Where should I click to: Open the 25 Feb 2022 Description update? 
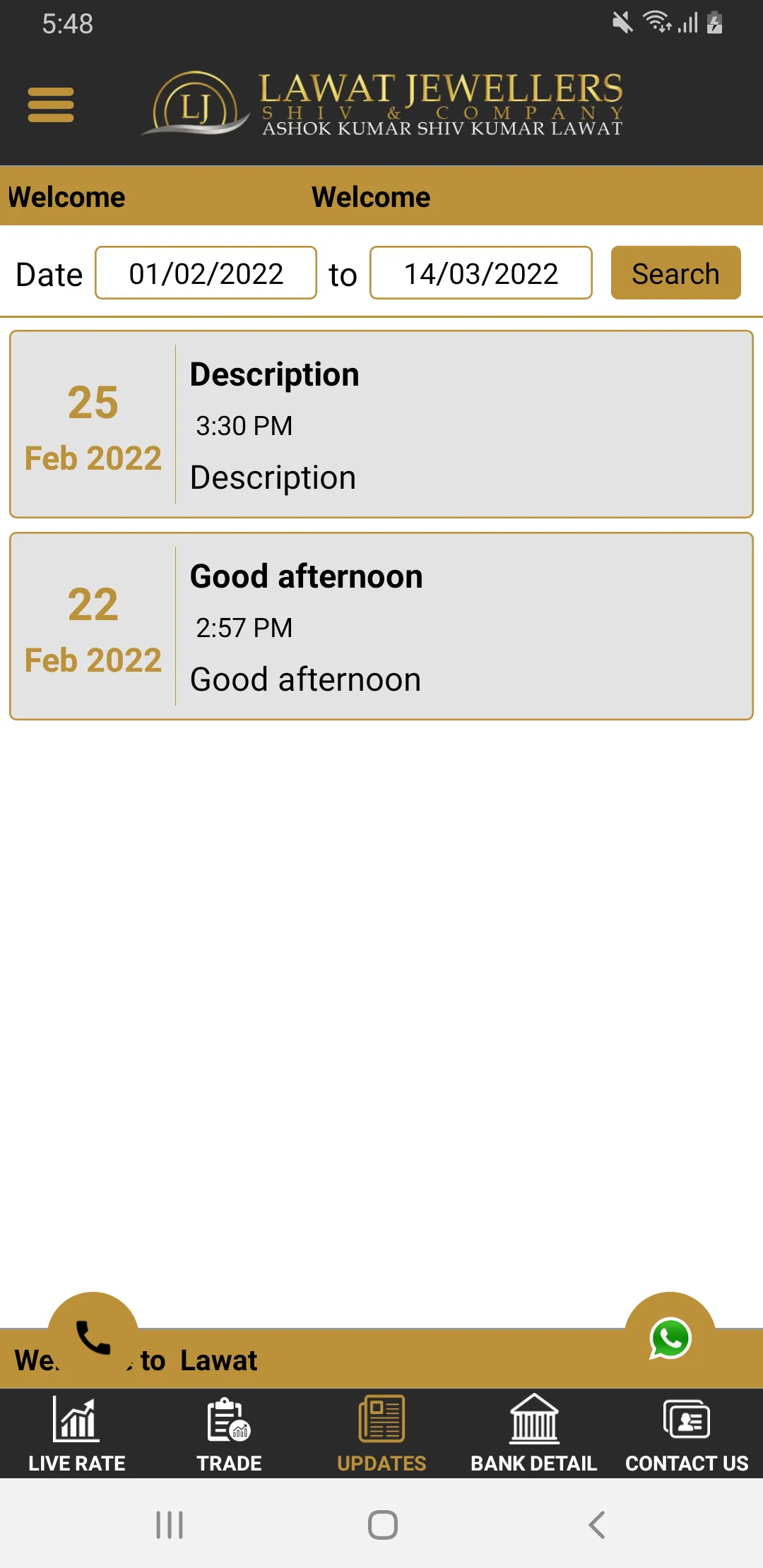tap(381, 424)
